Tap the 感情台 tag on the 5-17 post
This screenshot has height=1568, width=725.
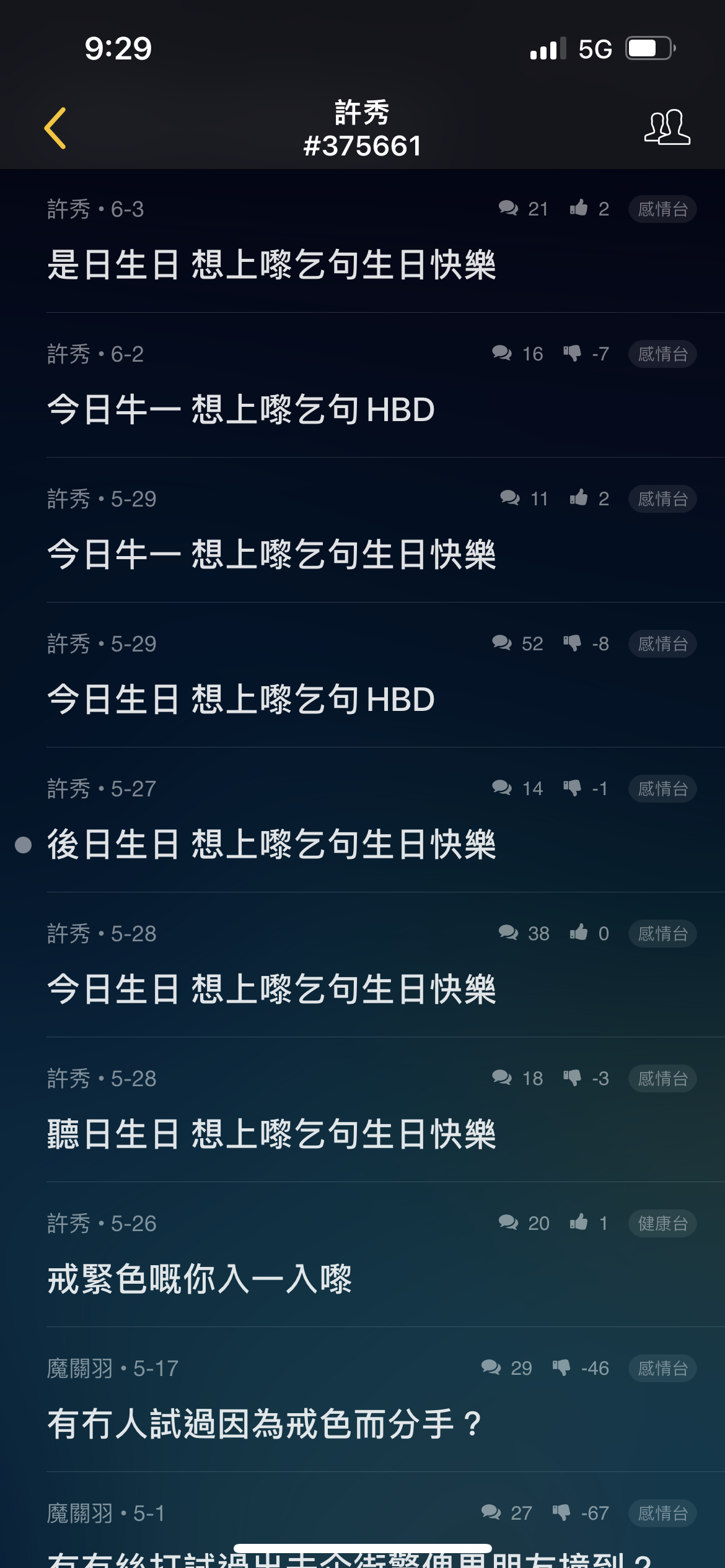point(662,1369)
